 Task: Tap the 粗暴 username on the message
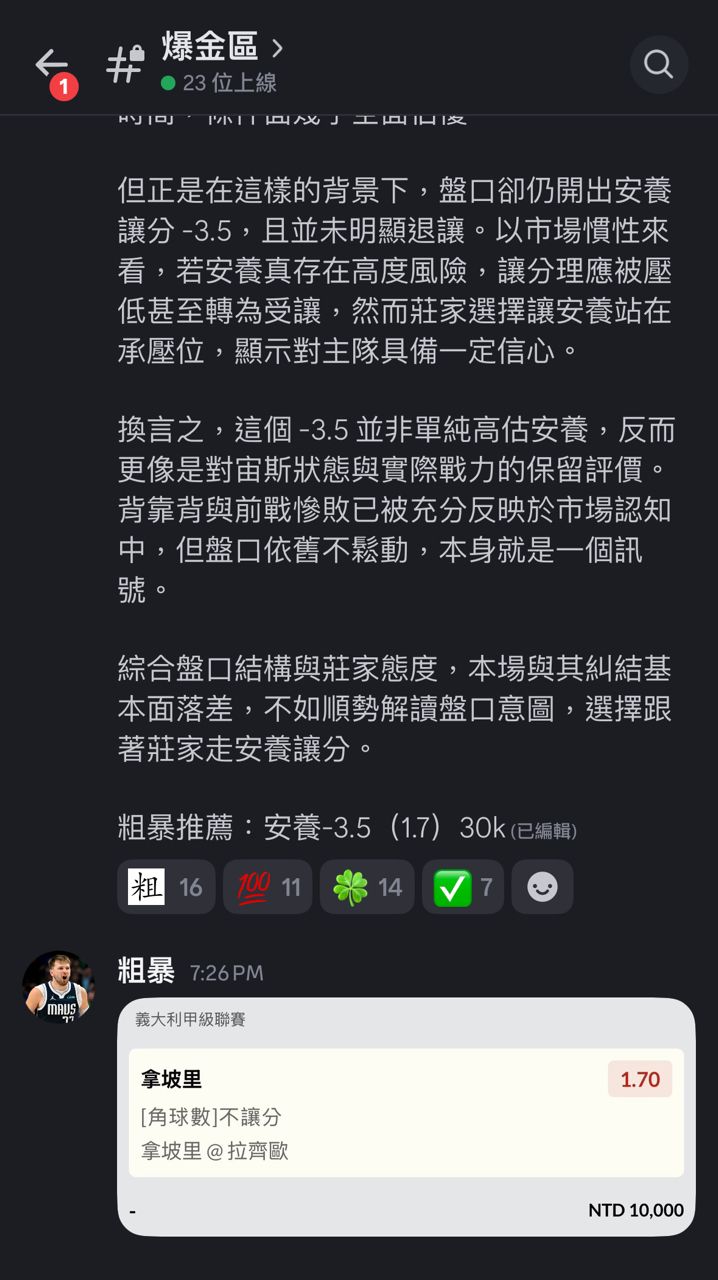146,971
